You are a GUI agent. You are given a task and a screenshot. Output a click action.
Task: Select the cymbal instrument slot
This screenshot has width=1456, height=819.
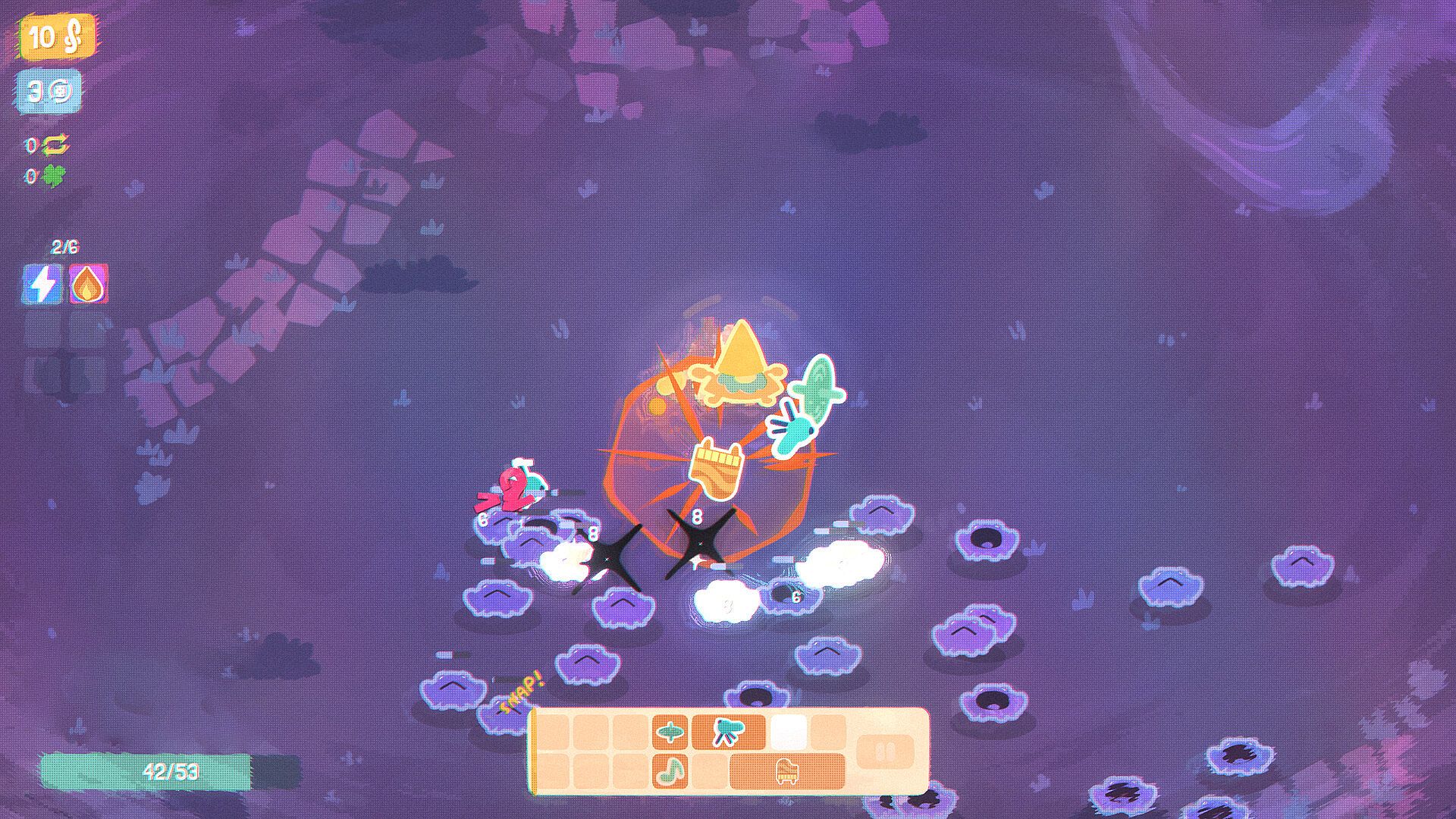tap(670, 732)
